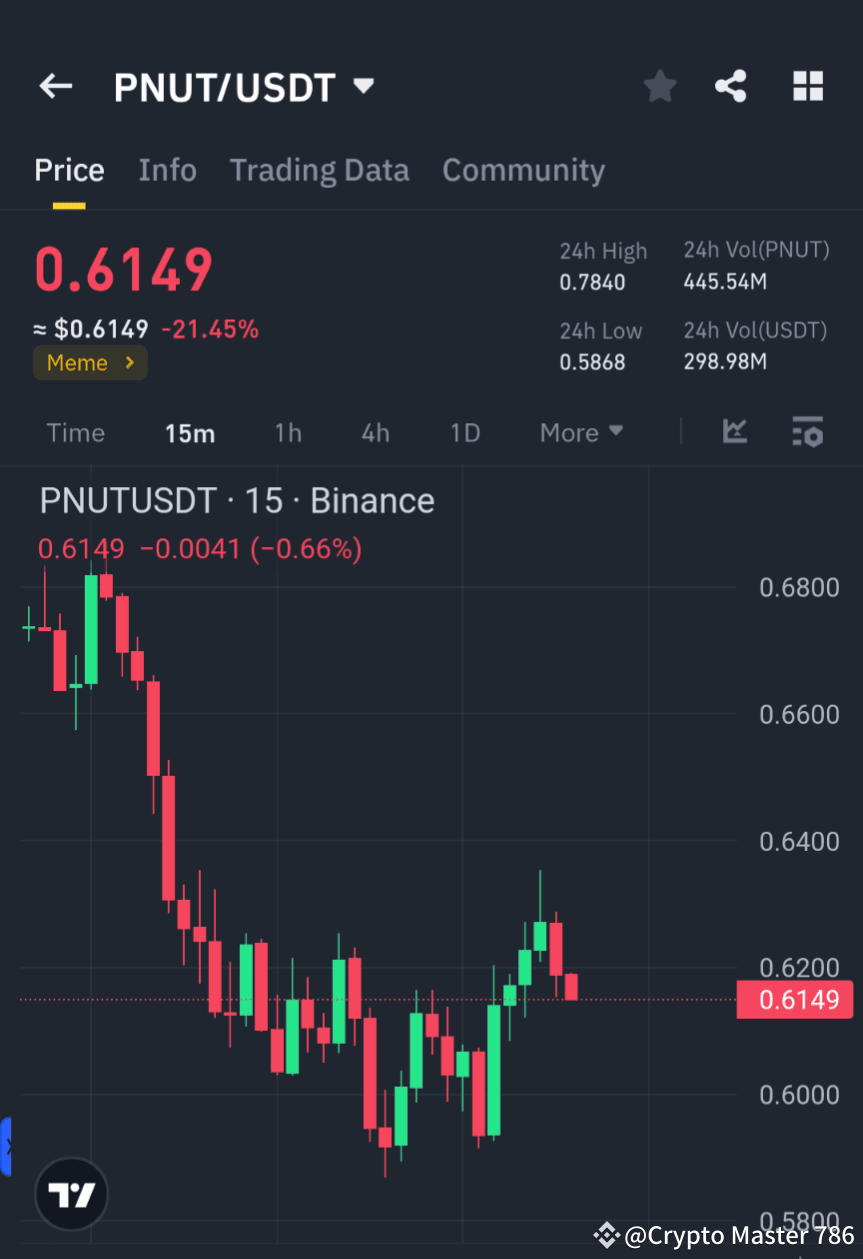Toggle the favorite star for PNUT/USDT
863x1259 pixels.
(659, 86)
